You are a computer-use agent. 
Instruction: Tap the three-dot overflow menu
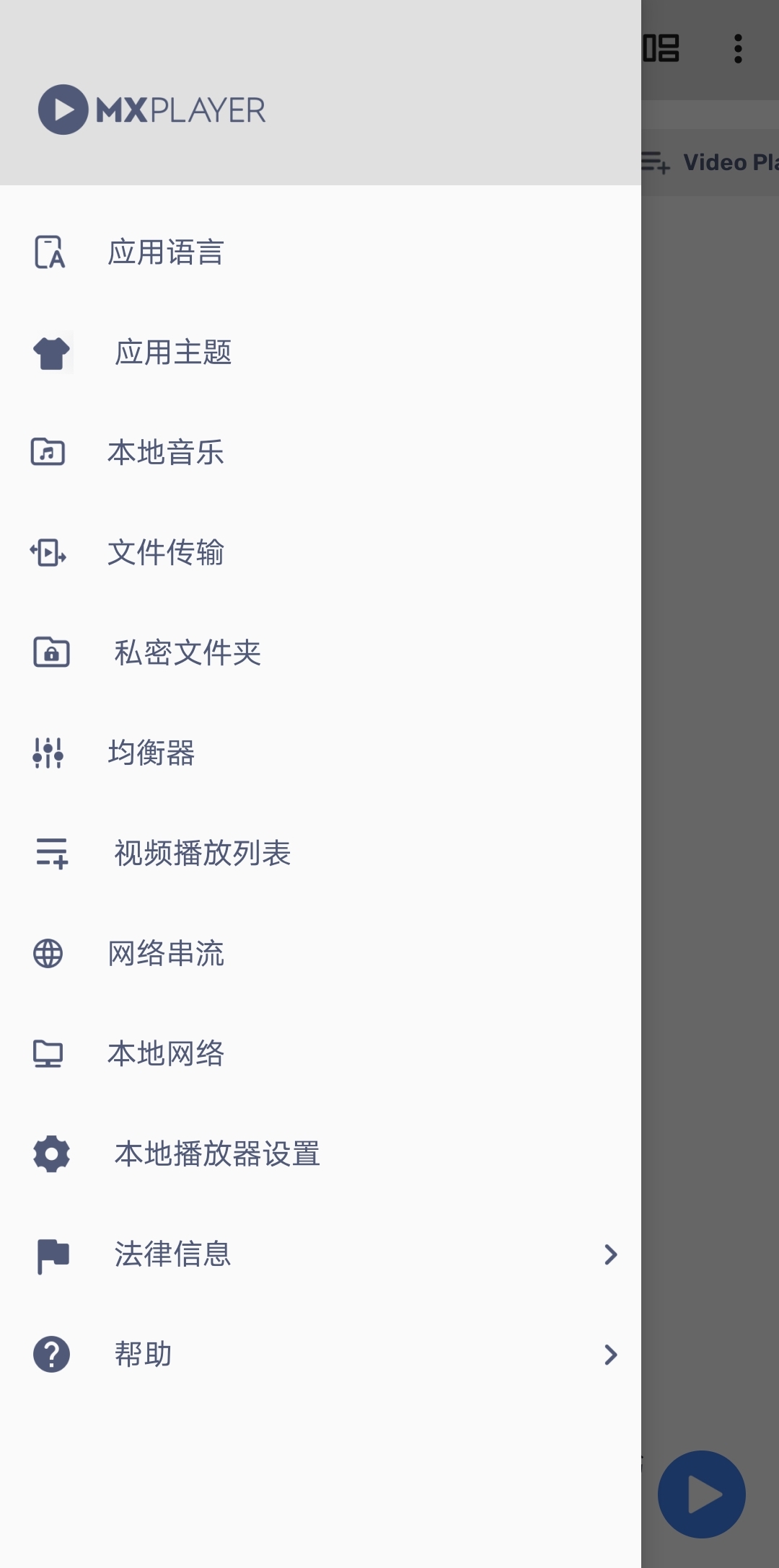737,49
